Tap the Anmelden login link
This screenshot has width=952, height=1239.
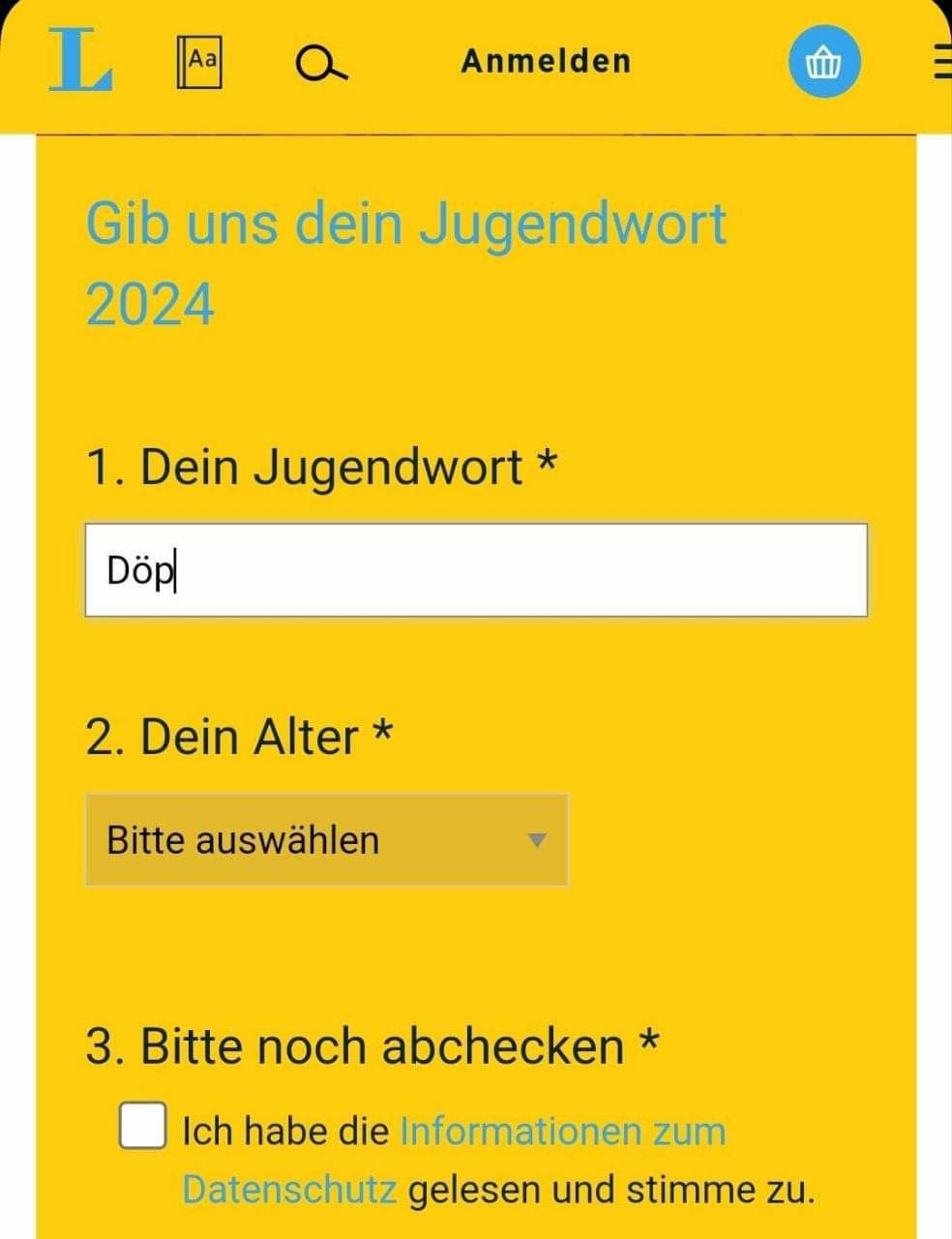(546, 61)
